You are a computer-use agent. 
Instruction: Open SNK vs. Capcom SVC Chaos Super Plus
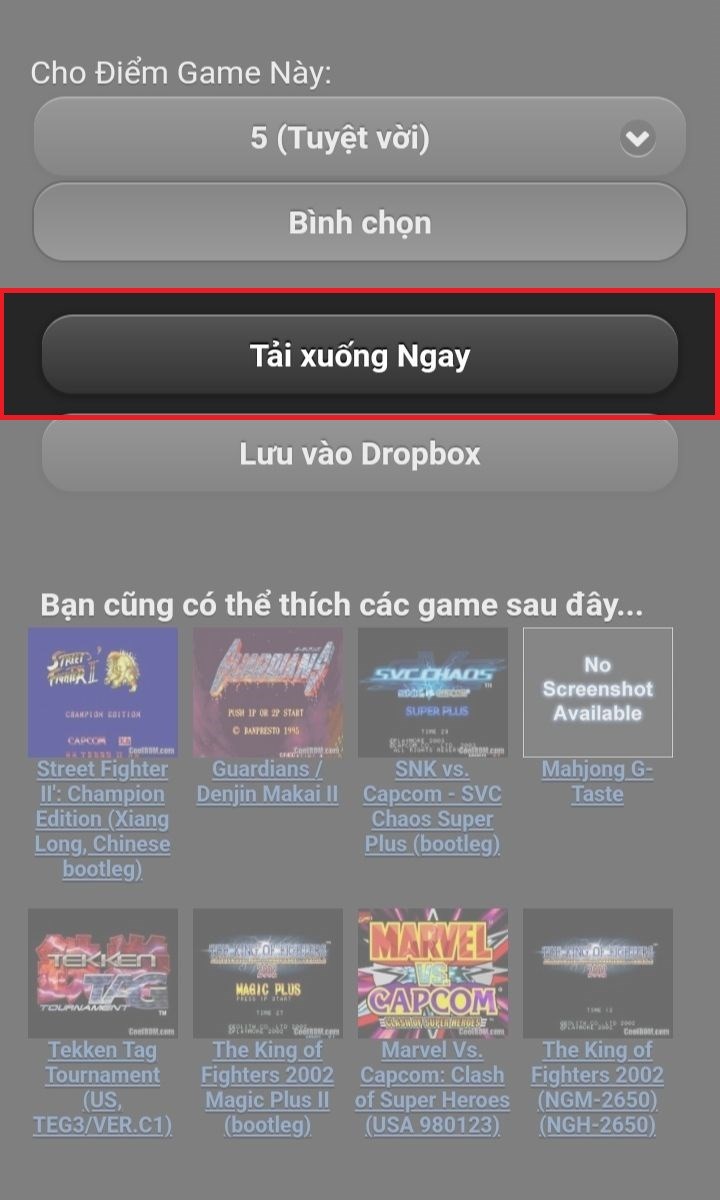(x=432, y=806)
